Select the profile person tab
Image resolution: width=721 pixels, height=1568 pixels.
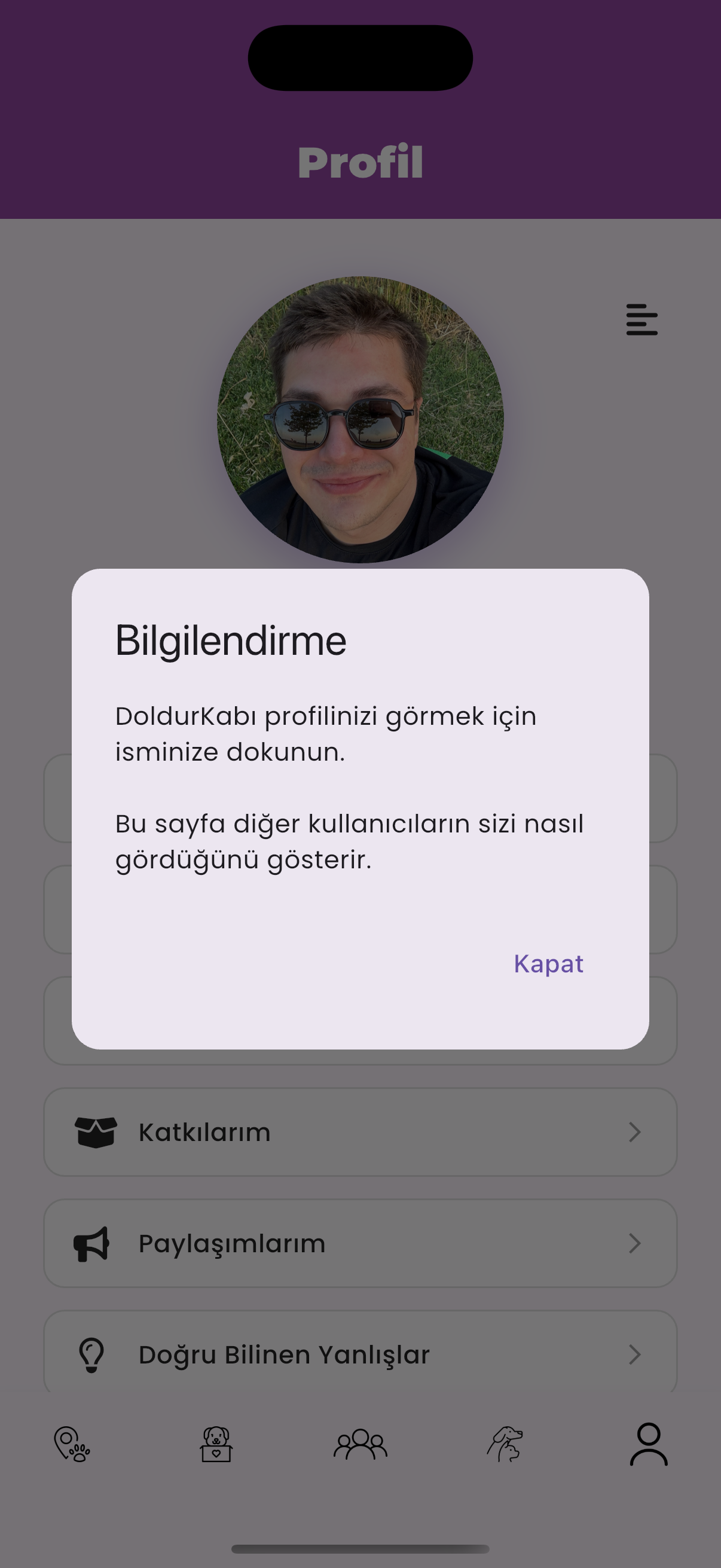(x=649, y=1444)
